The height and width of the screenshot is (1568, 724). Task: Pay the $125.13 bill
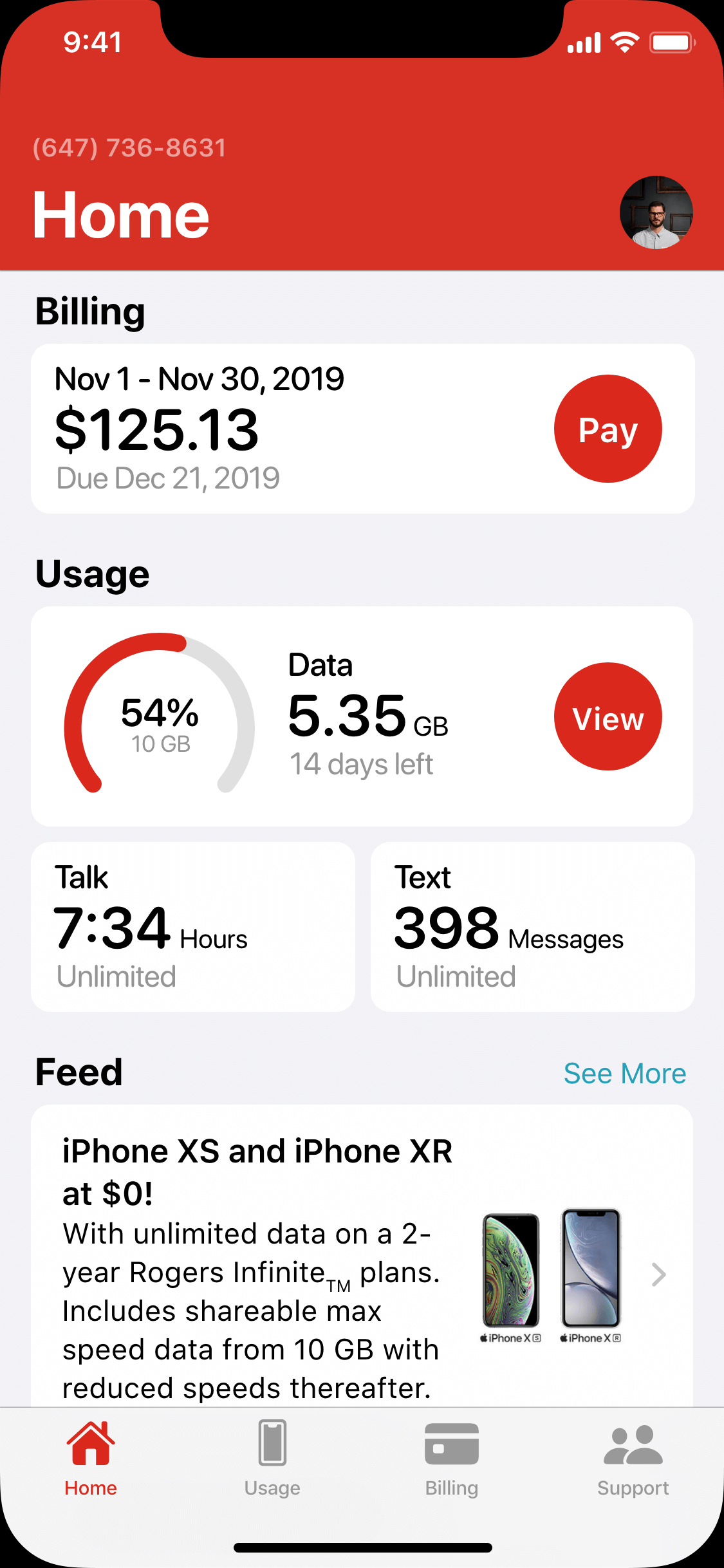pos(608,429)
